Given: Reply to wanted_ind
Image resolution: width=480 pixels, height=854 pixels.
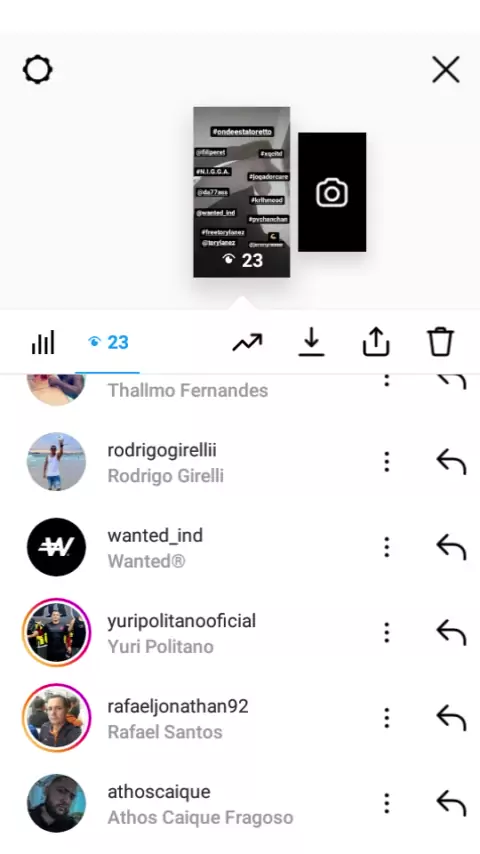Looking at the screenshot, I should coord(451,547).
